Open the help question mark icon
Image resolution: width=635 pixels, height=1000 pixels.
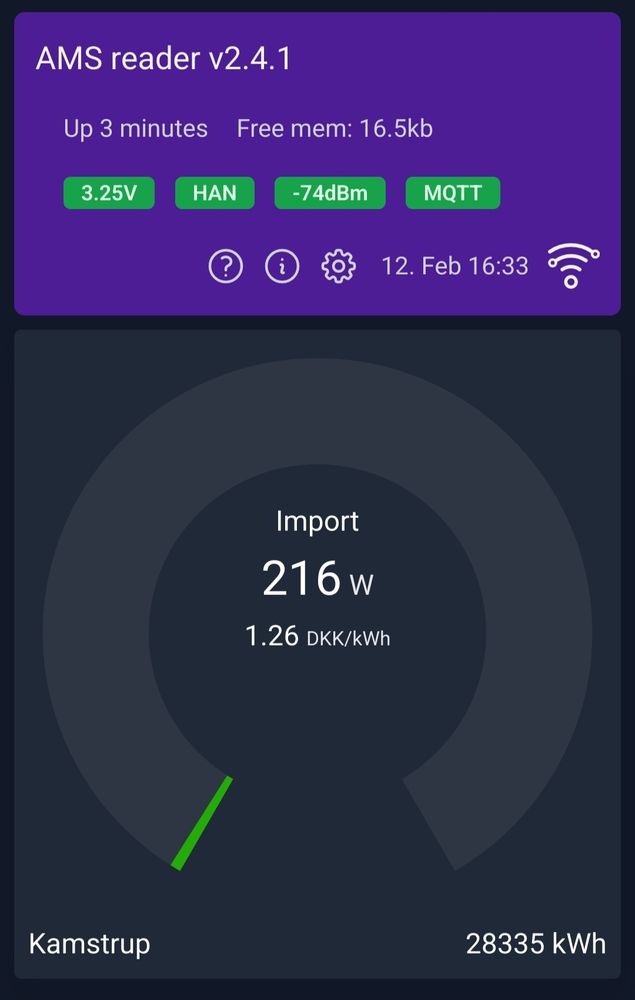coord(226,266)
